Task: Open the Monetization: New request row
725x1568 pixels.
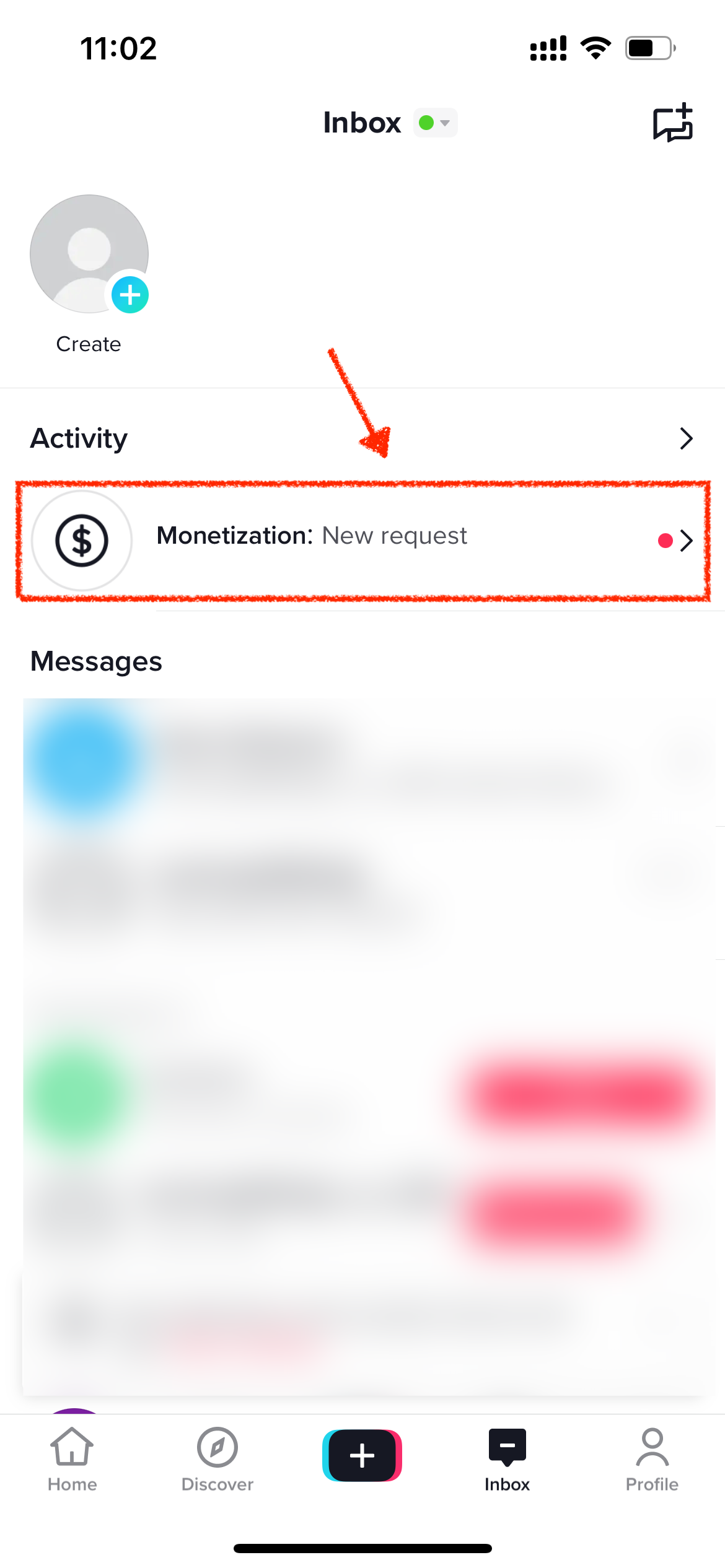Action: [362, 540]
